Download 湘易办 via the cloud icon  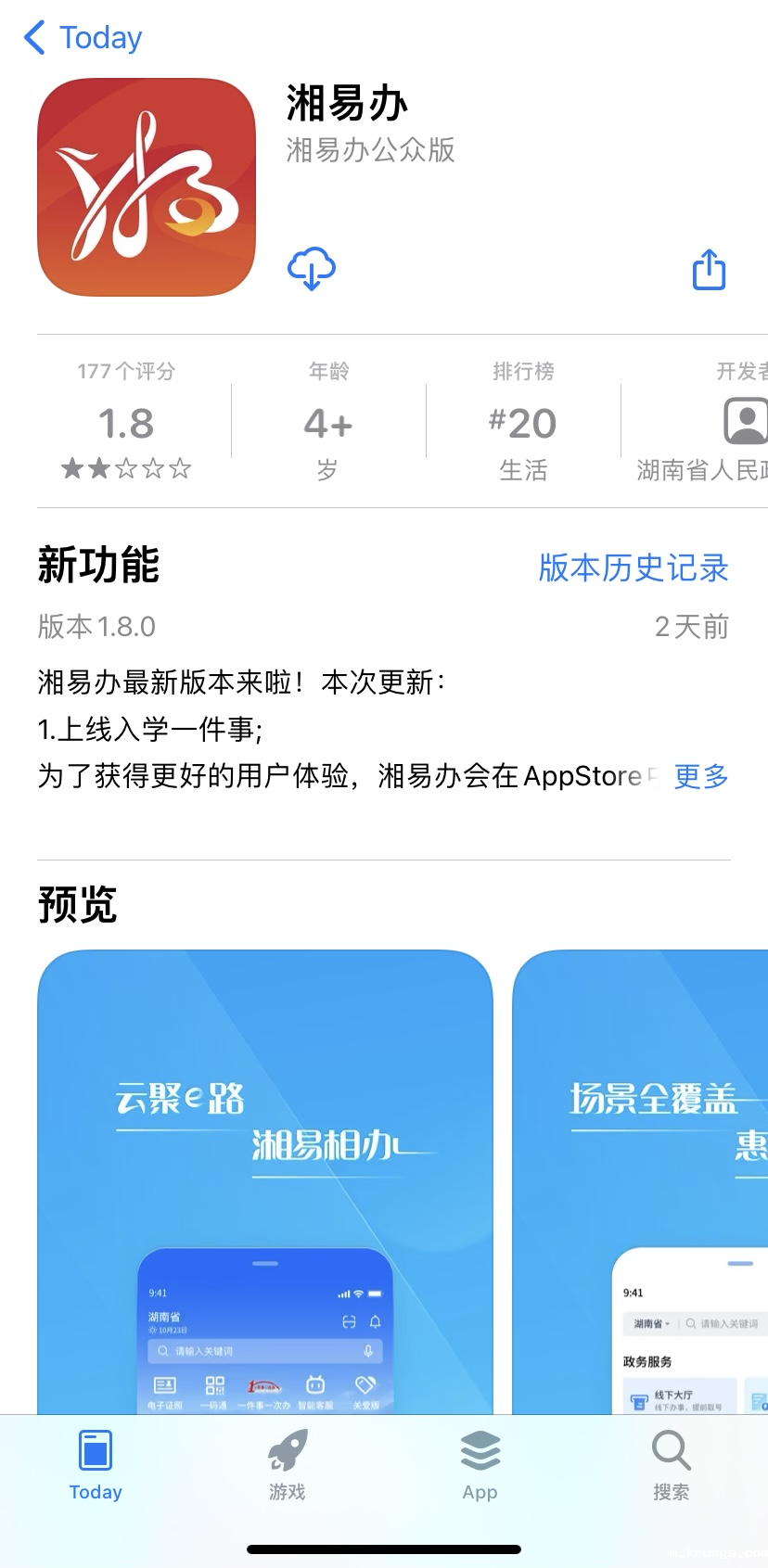pos(311,269)
